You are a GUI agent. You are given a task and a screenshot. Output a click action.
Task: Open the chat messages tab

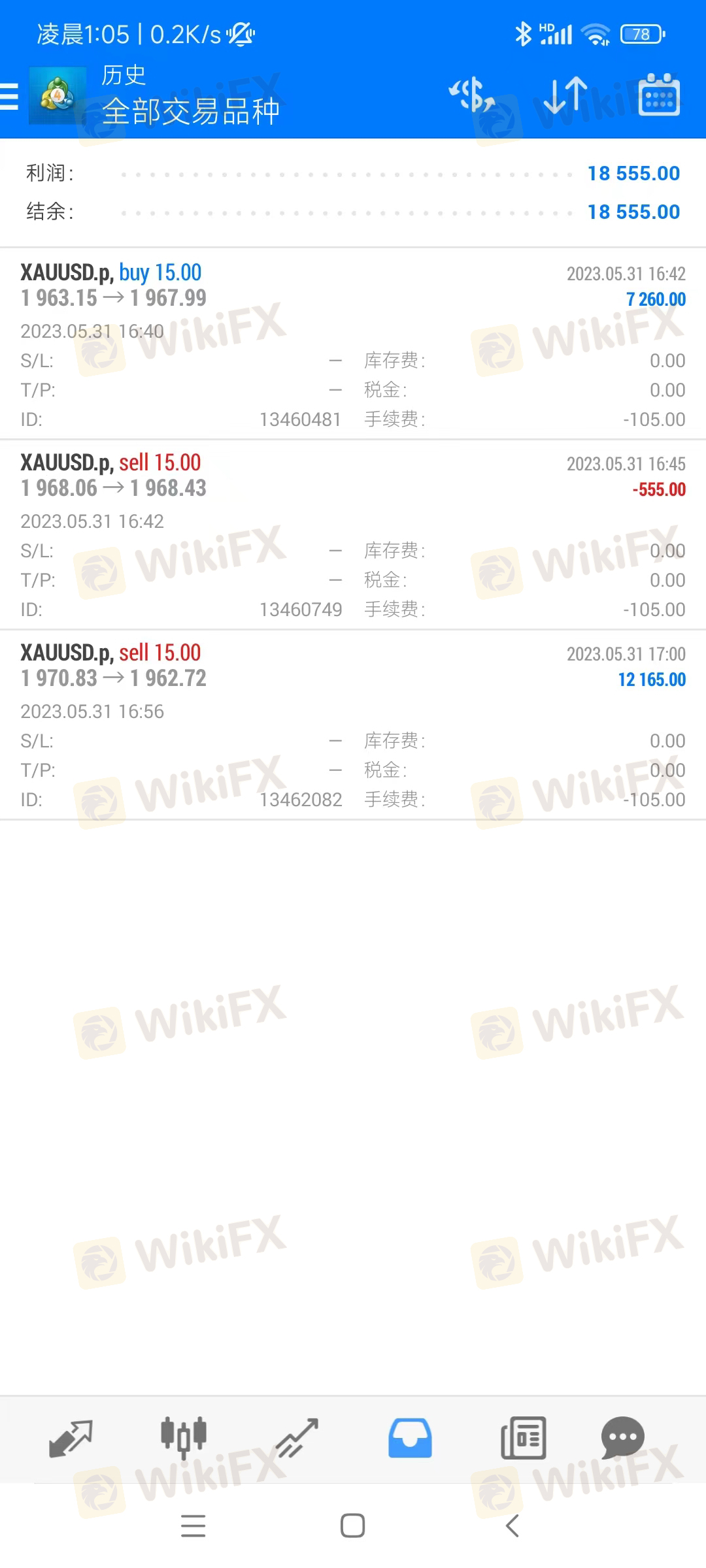622,1438
